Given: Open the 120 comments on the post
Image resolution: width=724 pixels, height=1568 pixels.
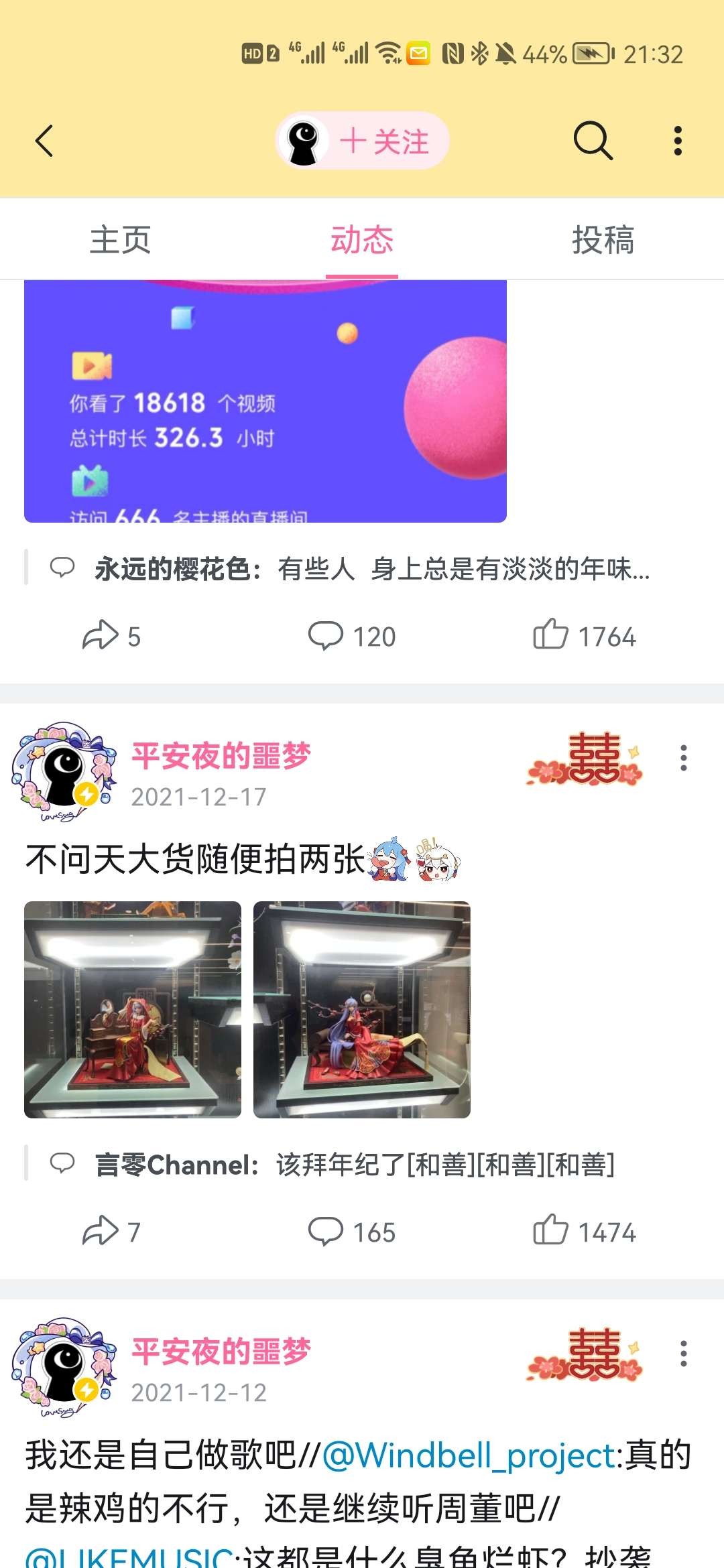Looking at the screenshot, I should coord(352,636).
